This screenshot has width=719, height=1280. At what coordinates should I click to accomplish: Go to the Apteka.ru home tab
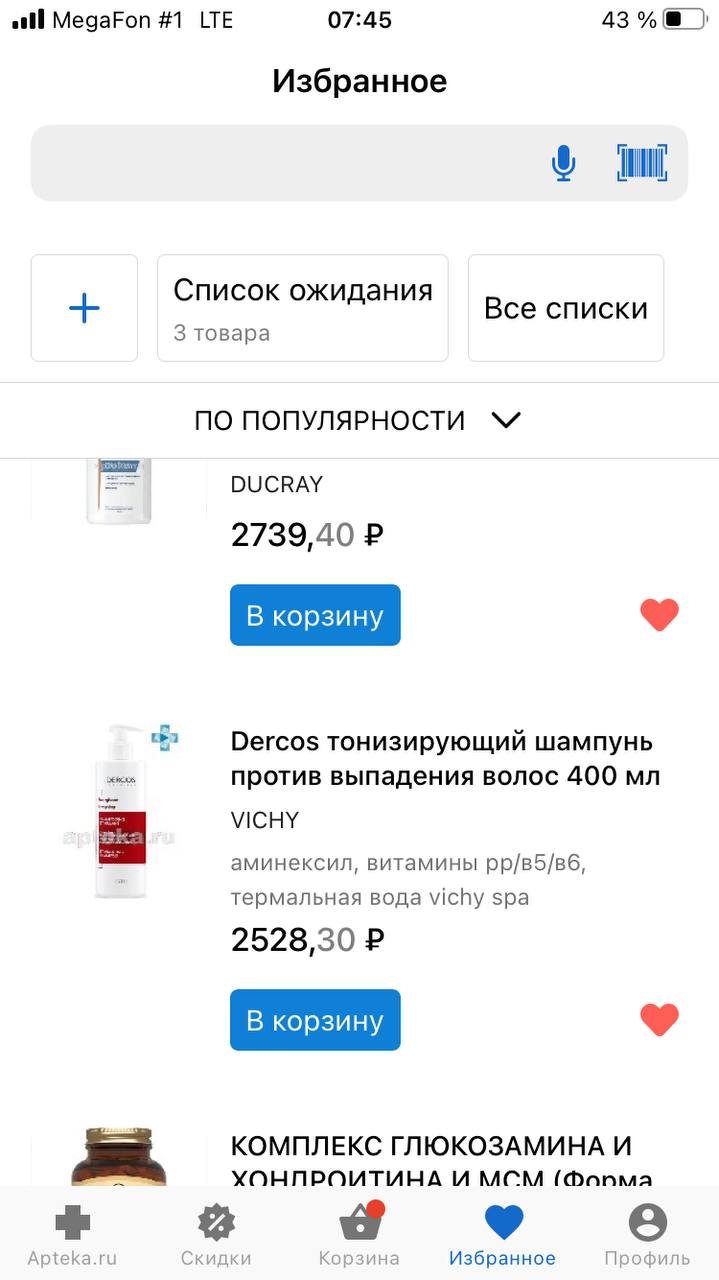72,1234
